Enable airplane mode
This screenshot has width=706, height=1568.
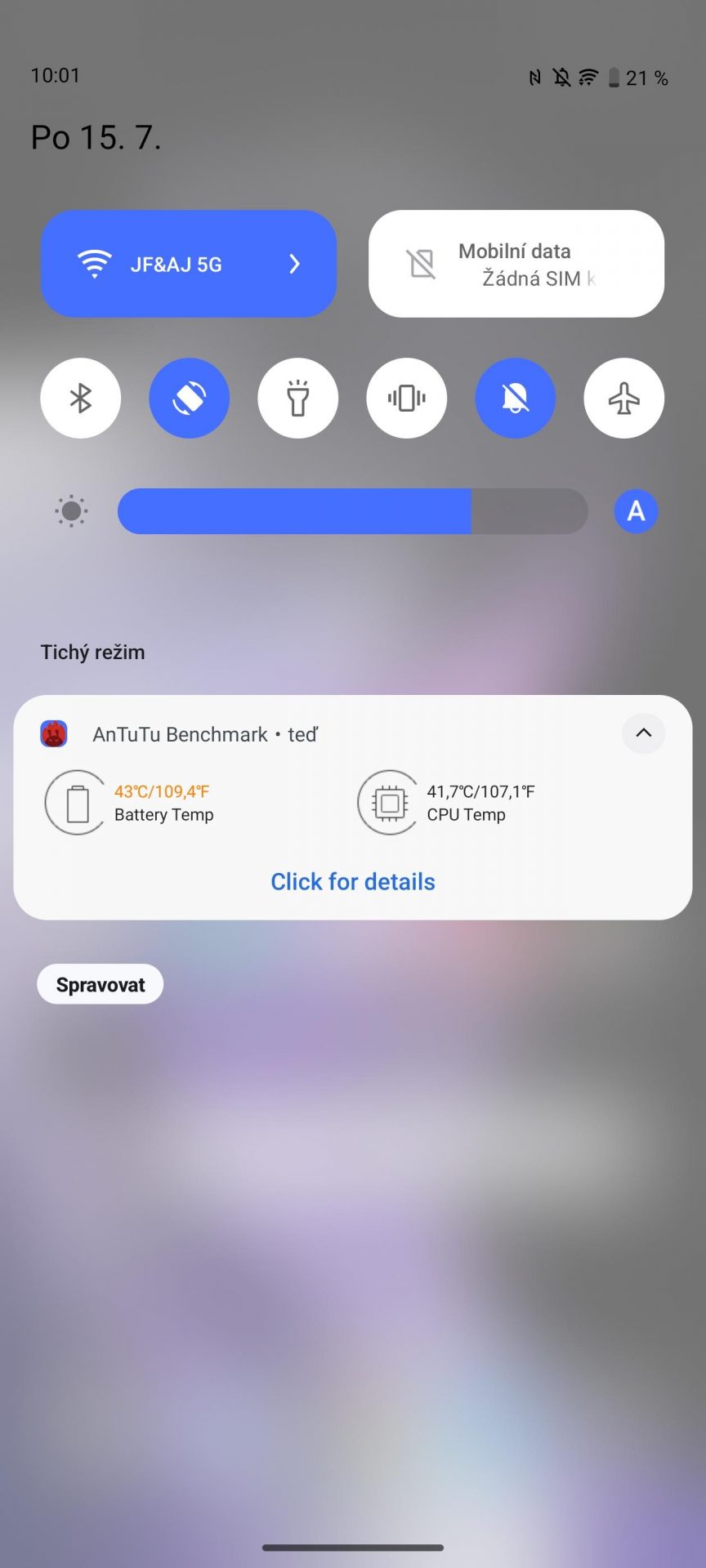click(624, 399)
